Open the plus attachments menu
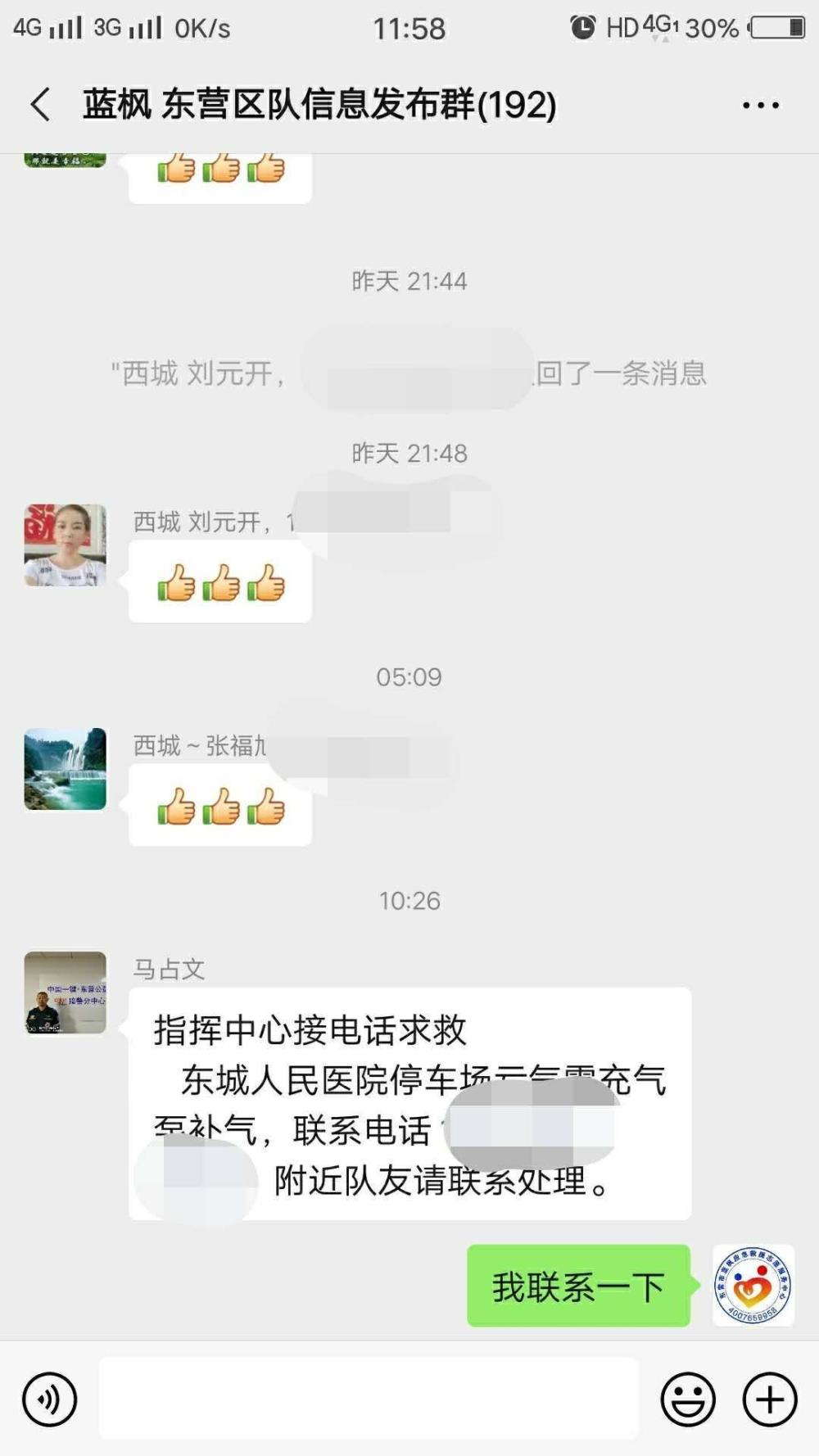Image resolution: width=819 pixels, height=1456 pixels. 770,1399
